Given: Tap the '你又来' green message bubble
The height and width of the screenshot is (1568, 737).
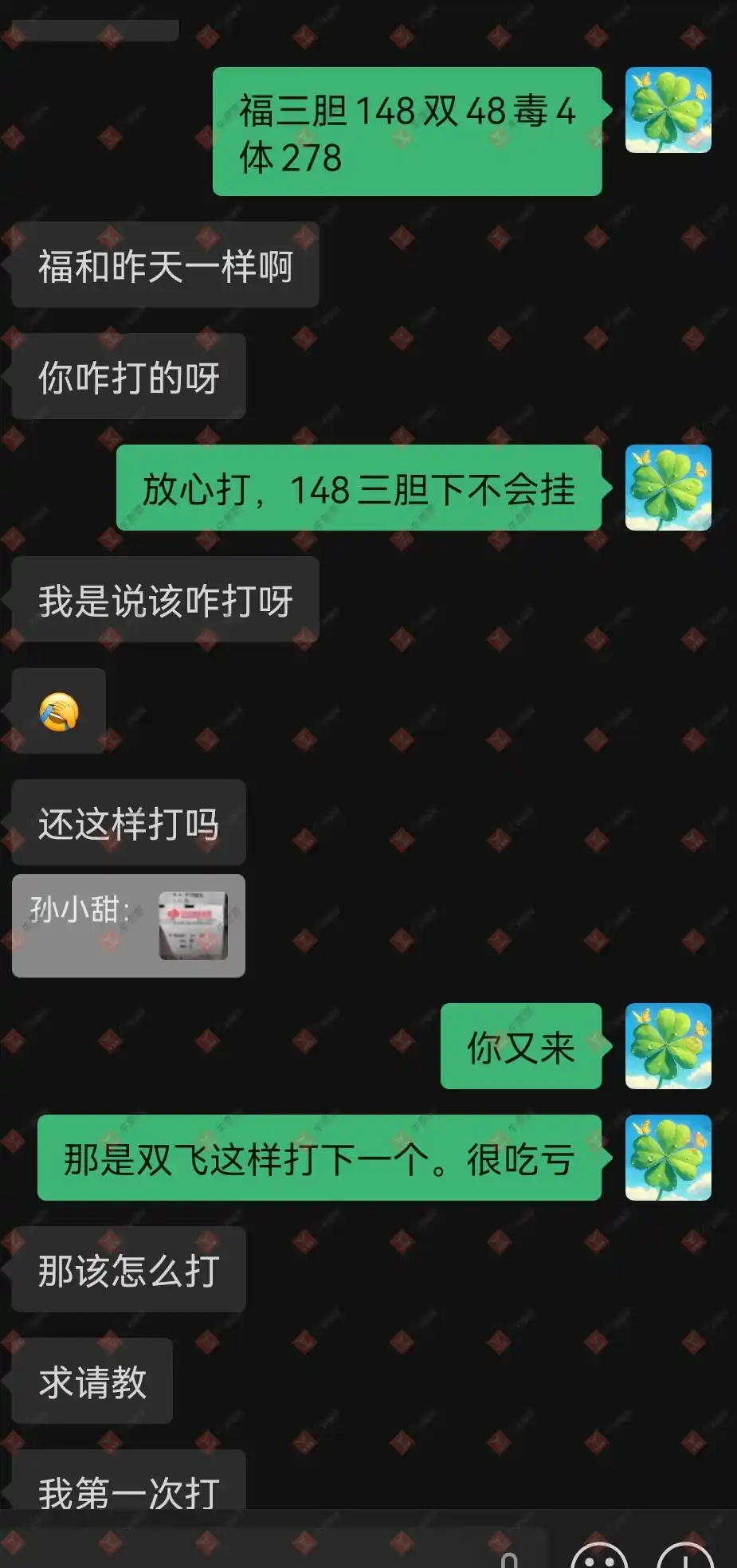Looking at the screenshot, I should pos(519,1048).
